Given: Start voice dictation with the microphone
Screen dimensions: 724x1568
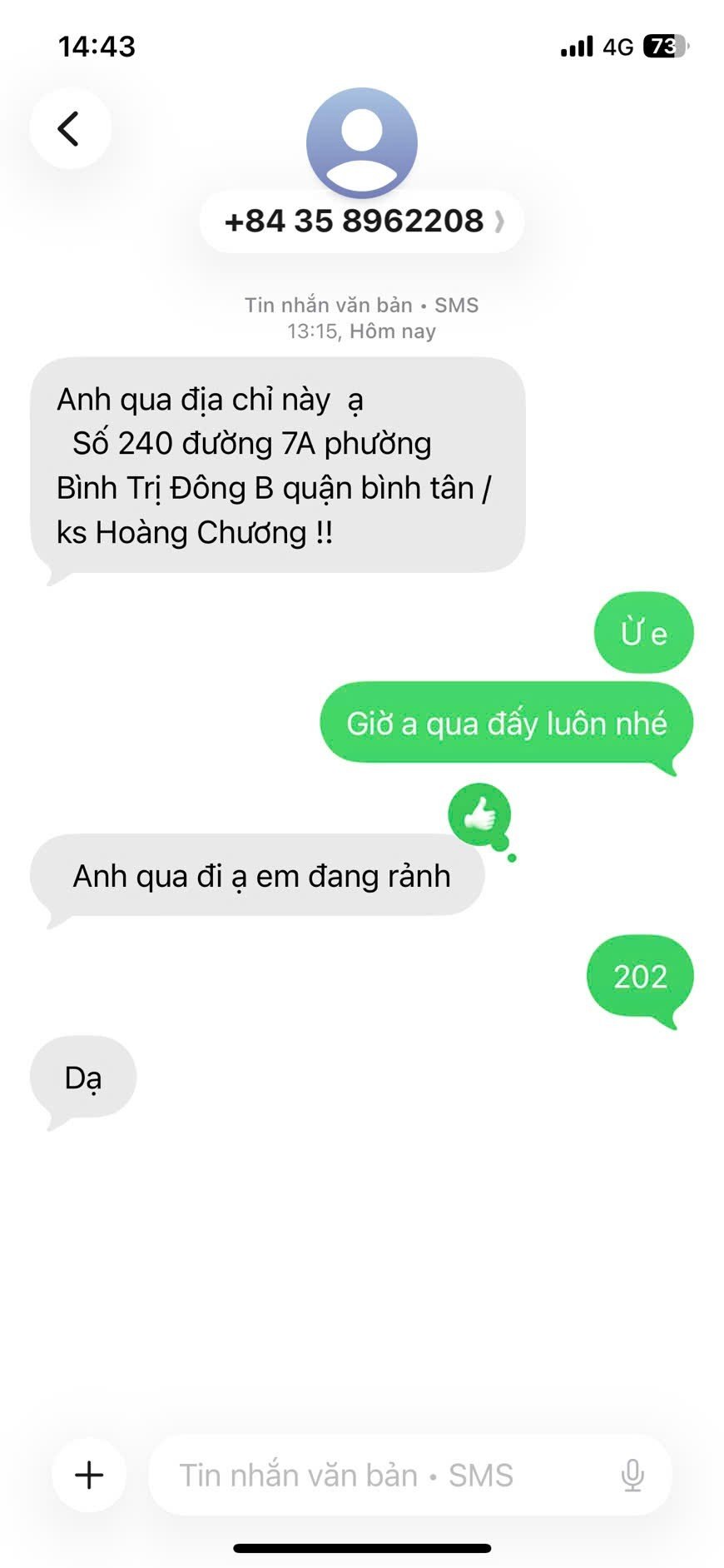Looking at the screenshot, I should (x=632, y=1475).
